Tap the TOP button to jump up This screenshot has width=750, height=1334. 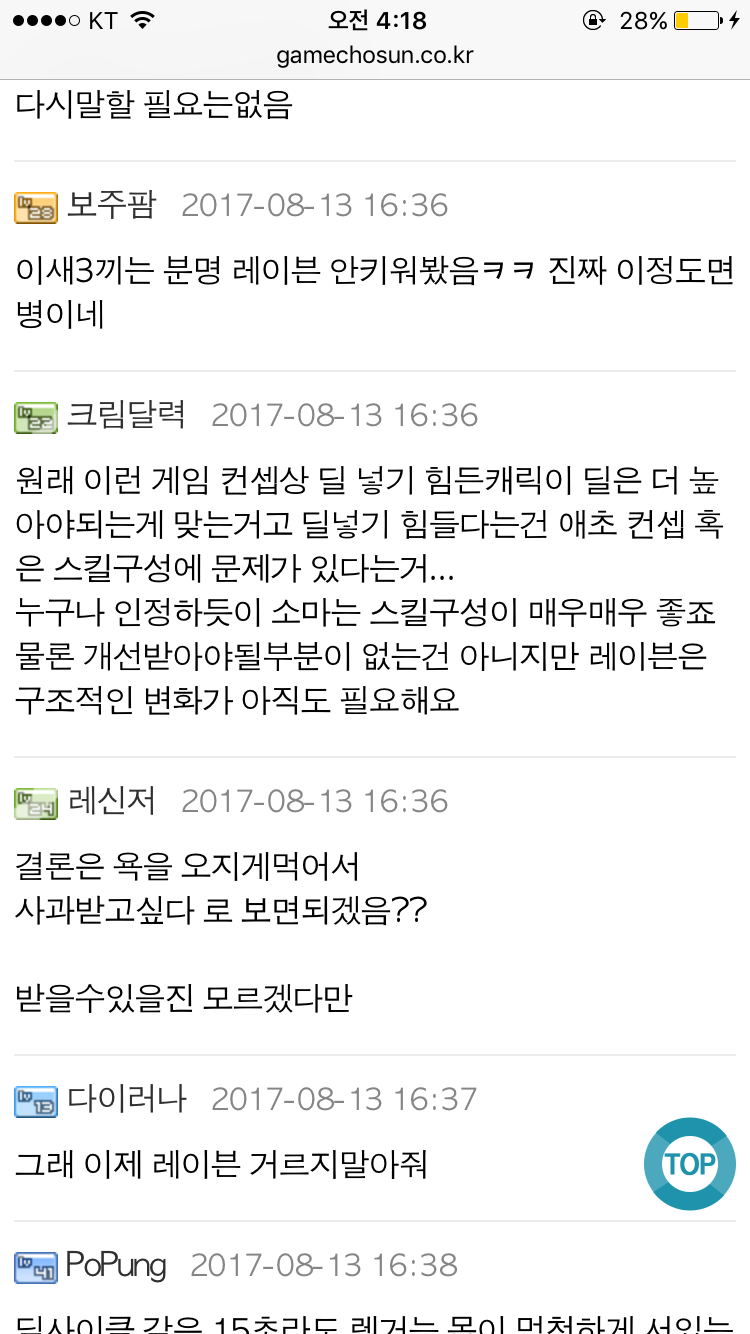(x=689, y=1164)
